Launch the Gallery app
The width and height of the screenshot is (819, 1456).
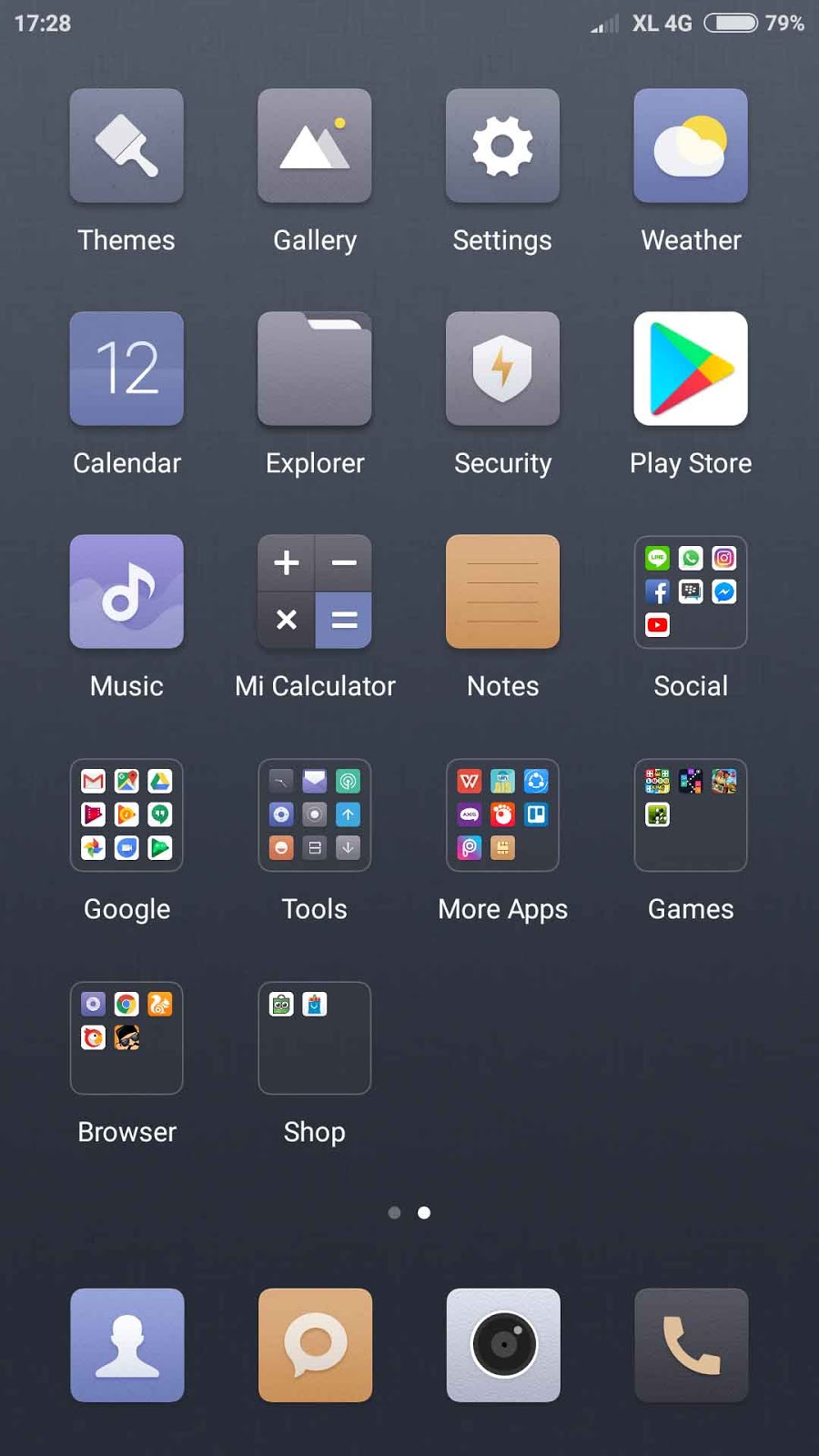coord(315,146)
